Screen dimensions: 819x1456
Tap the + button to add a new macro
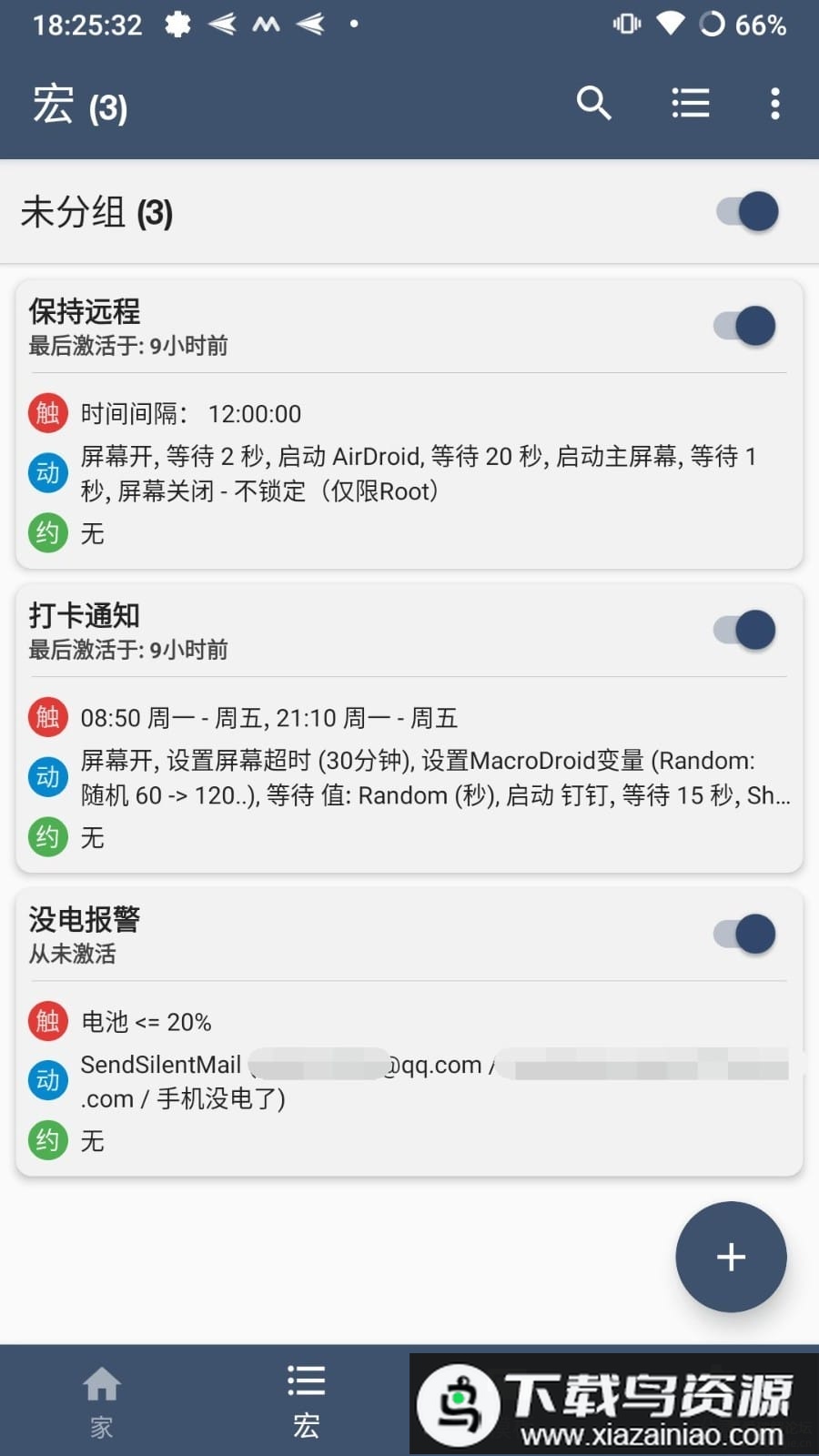tap(730, 1257)
